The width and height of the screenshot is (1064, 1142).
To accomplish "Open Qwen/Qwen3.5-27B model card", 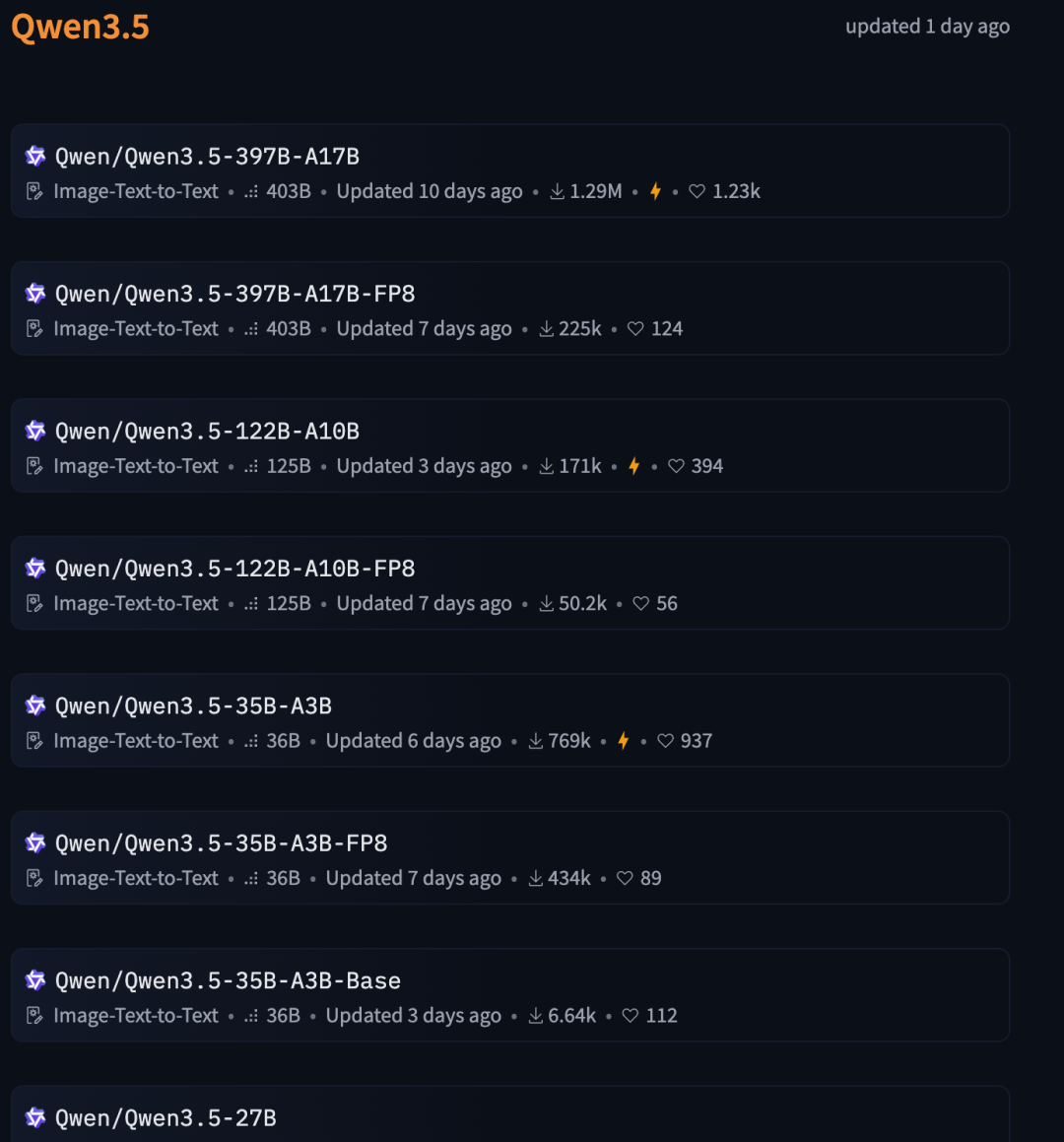I will (x=166, y=1118).
